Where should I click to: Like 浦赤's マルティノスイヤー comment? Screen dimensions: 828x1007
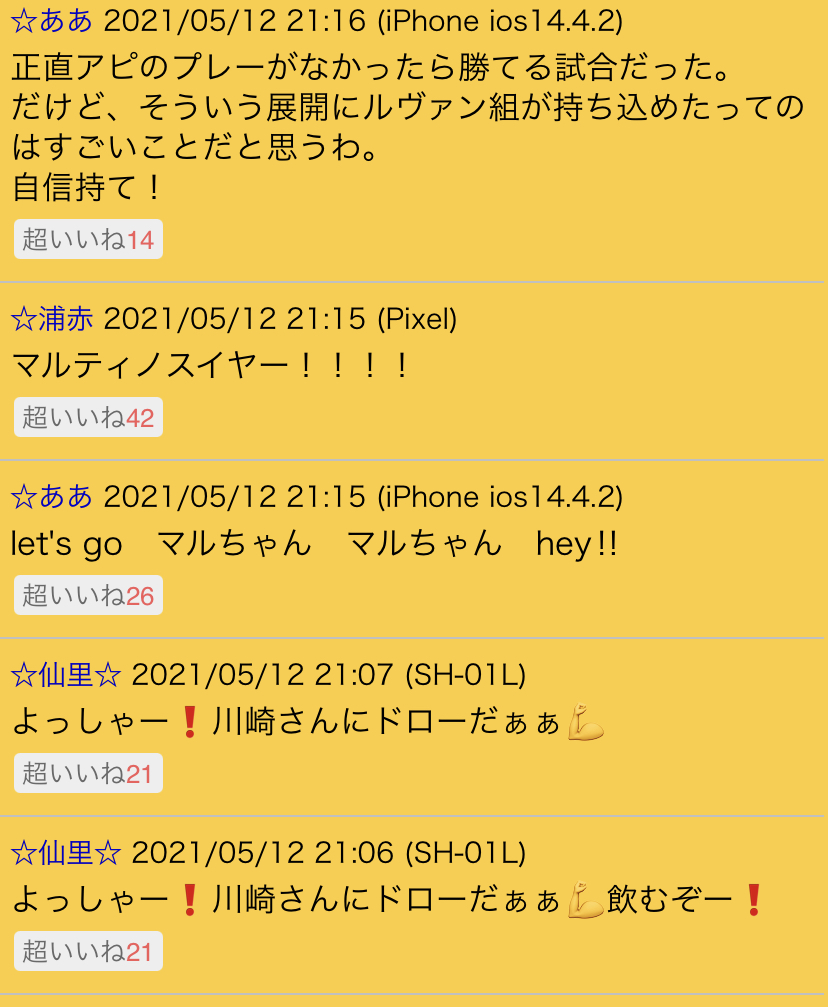point(88,418)
